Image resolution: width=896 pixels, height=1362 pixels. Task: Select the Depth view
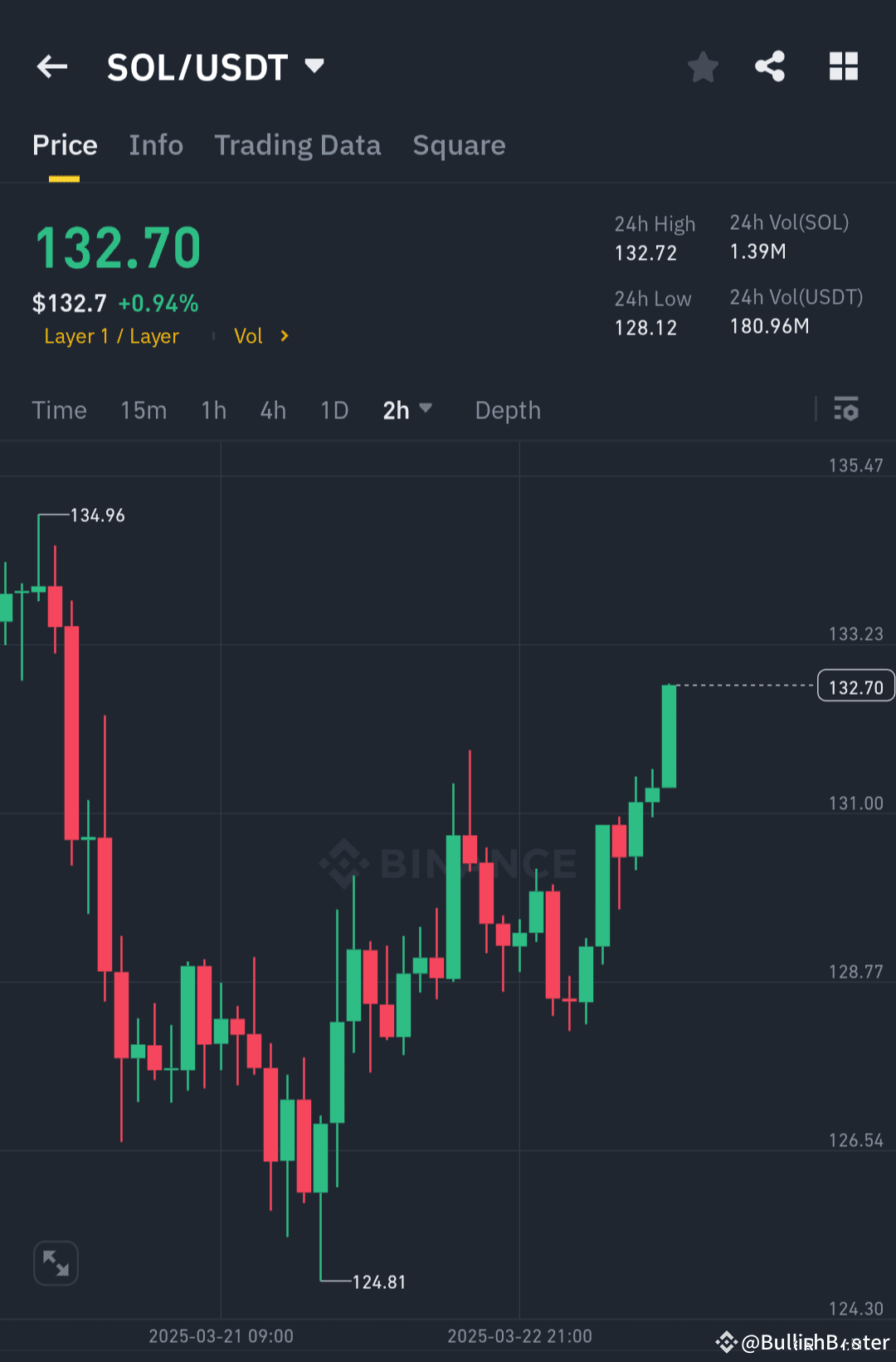click(x=507, y=409)
